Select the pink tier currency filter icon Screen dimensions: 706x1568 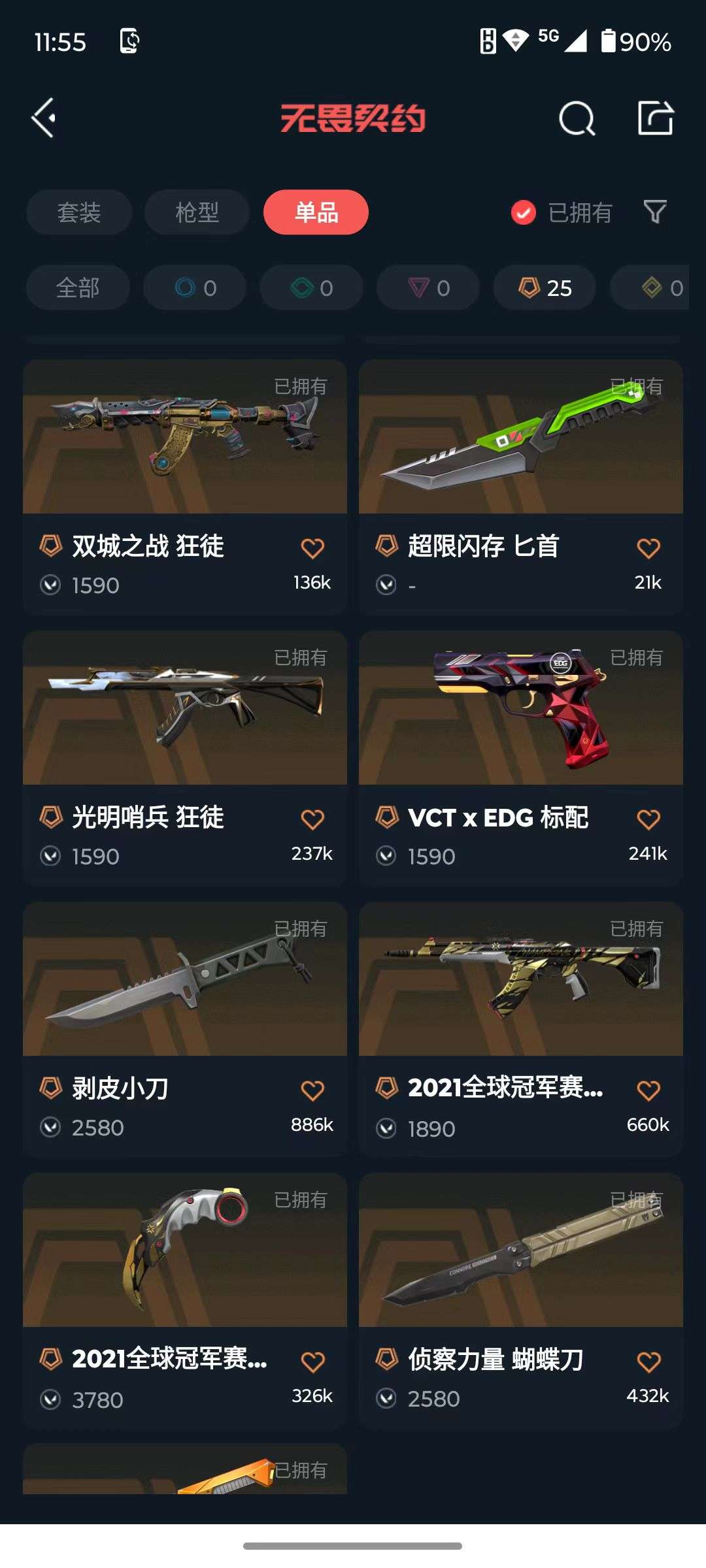click(x=427, y=287)
